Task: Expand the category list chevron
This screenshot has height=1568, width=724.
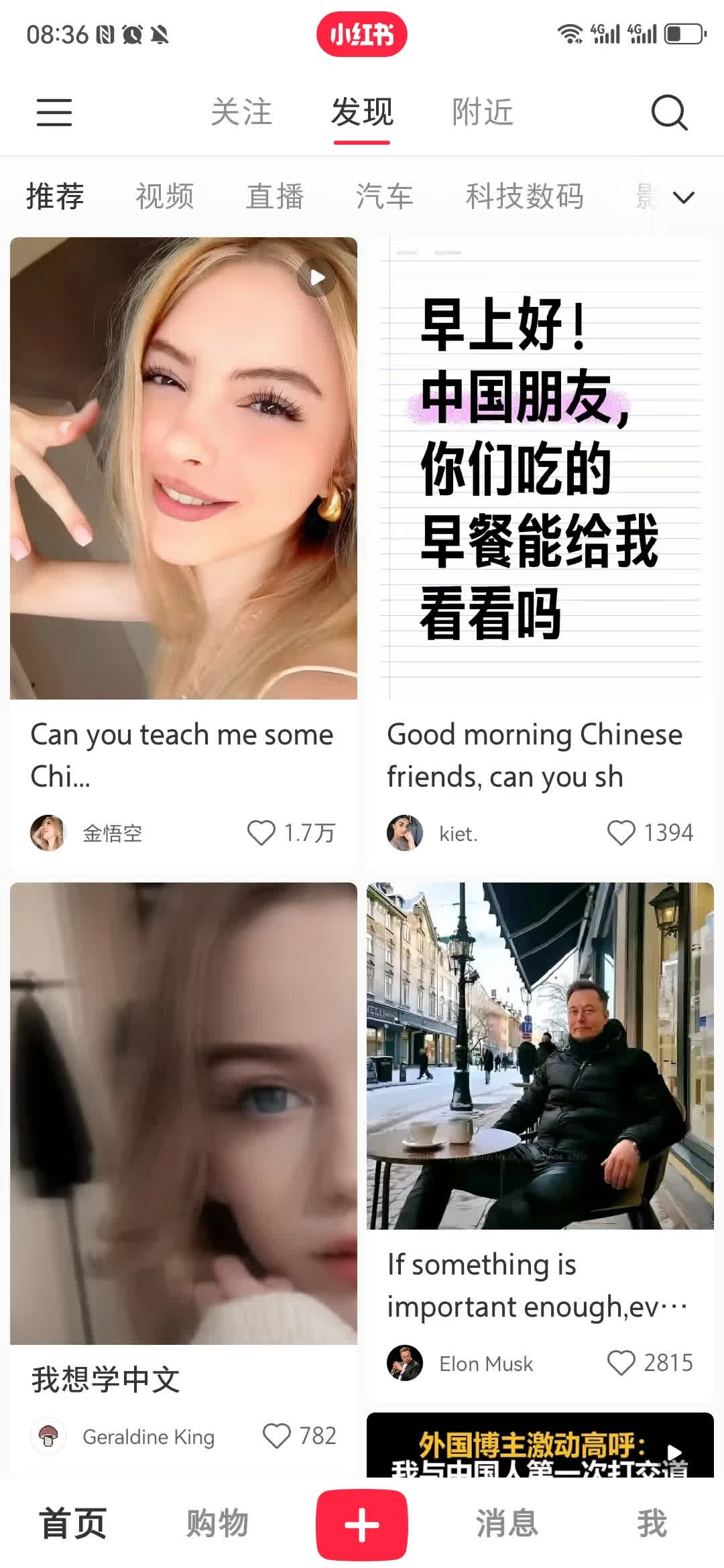Action: (x=683, y=196)
